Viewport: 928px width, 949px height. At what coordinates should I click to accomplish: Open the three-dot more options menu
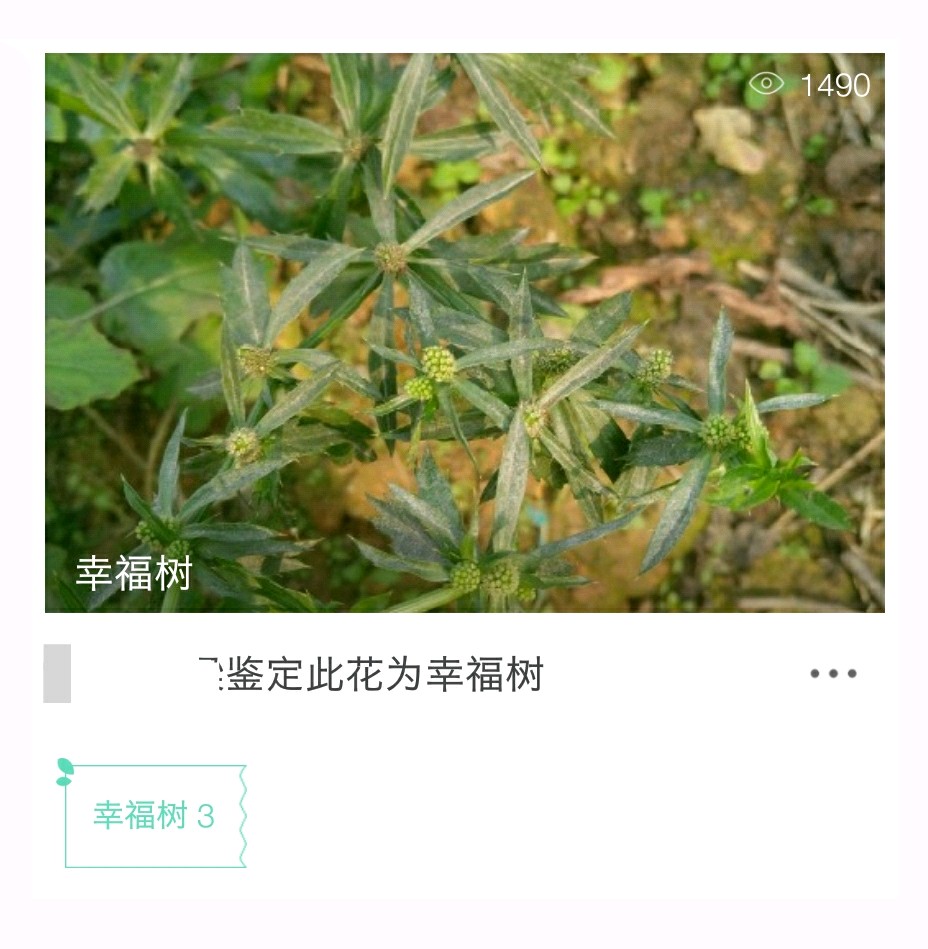pos(833,674)
